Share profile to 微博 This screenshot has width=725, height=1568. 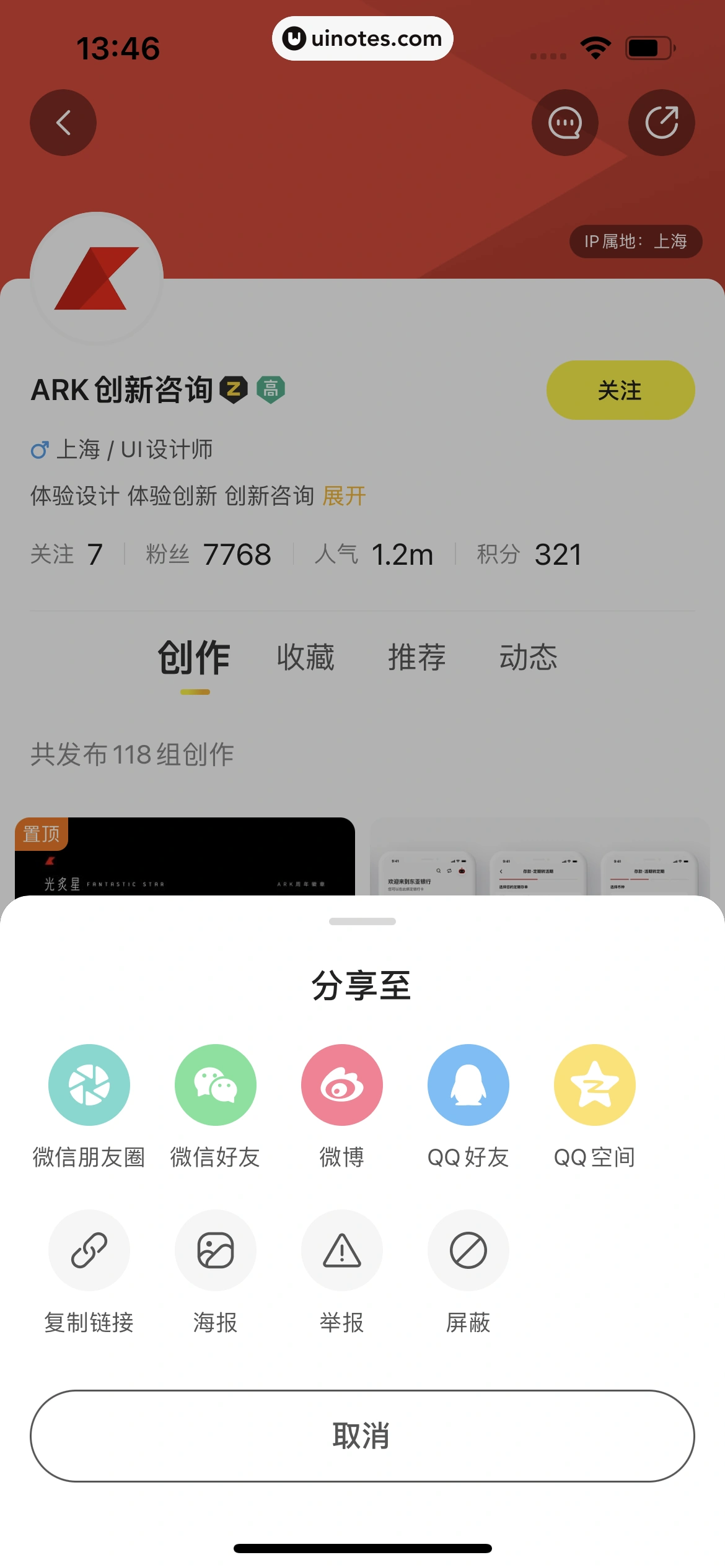coord(342,1085)
